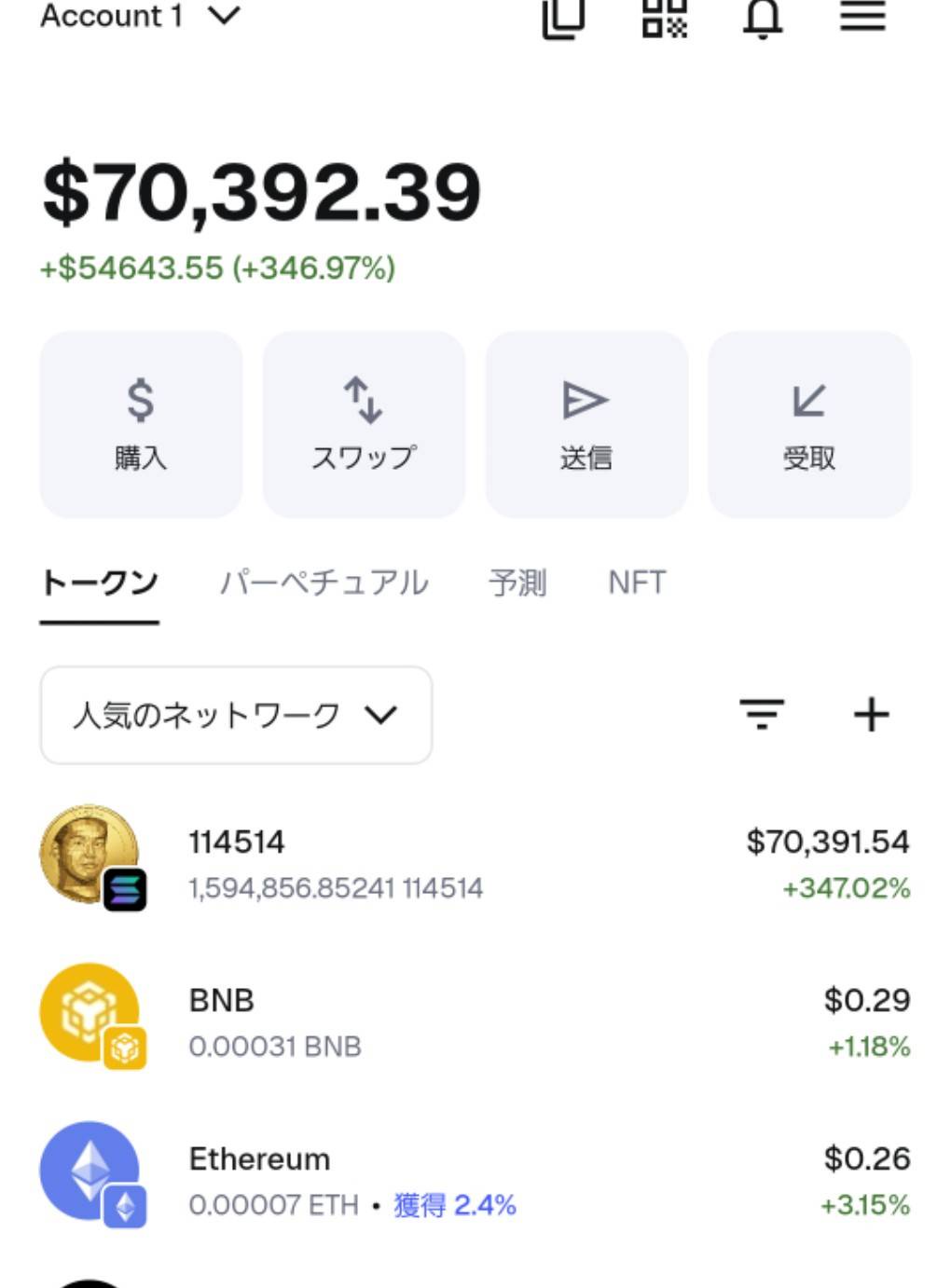Viewport: 951px width, 1288px height.
Task: Open the QR code scanner
Action: [x=664, y=17]
